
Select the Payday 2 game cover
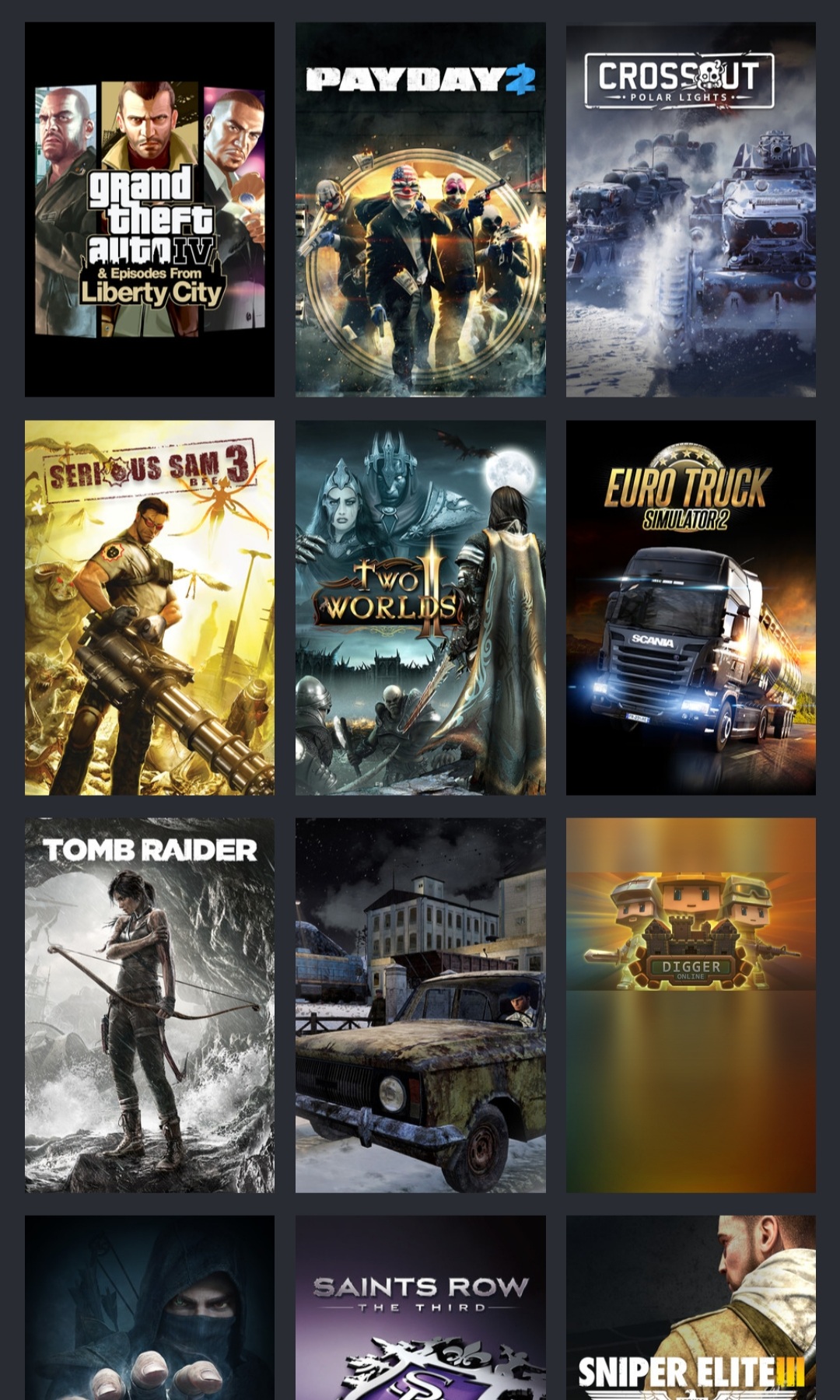pyautogui.click(x=420, y=209)
